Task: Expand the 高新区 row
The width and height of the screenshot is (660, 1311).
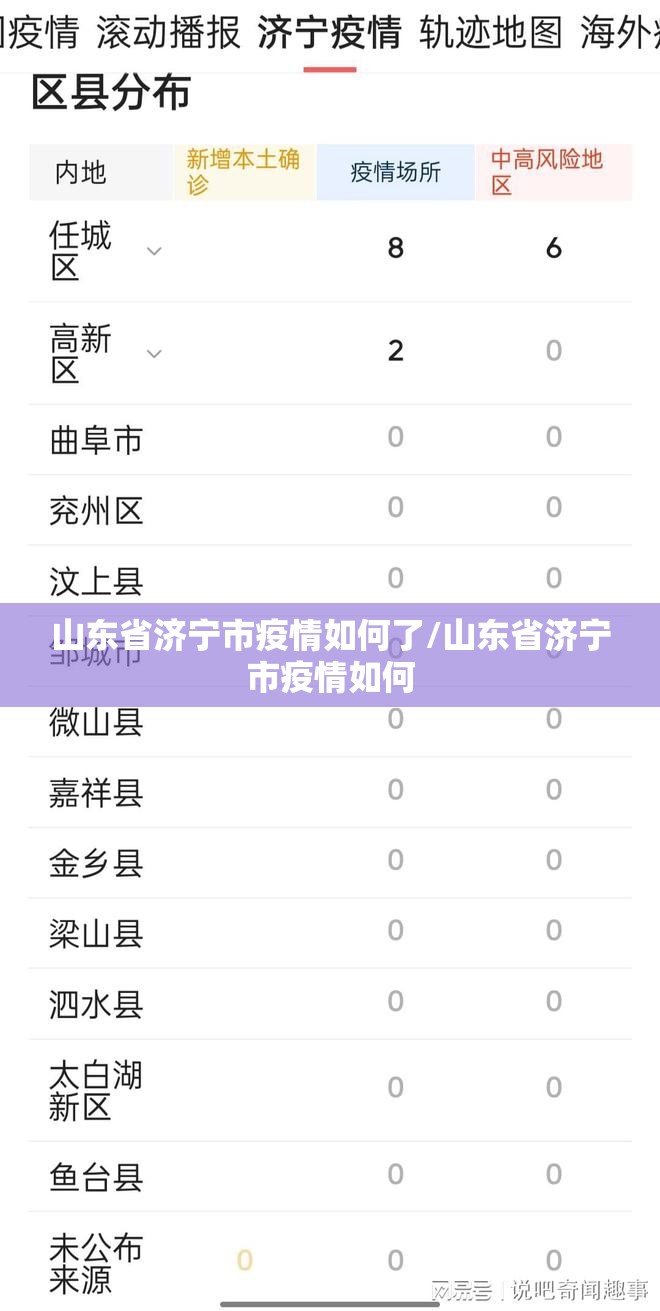Action: (154, 353)
